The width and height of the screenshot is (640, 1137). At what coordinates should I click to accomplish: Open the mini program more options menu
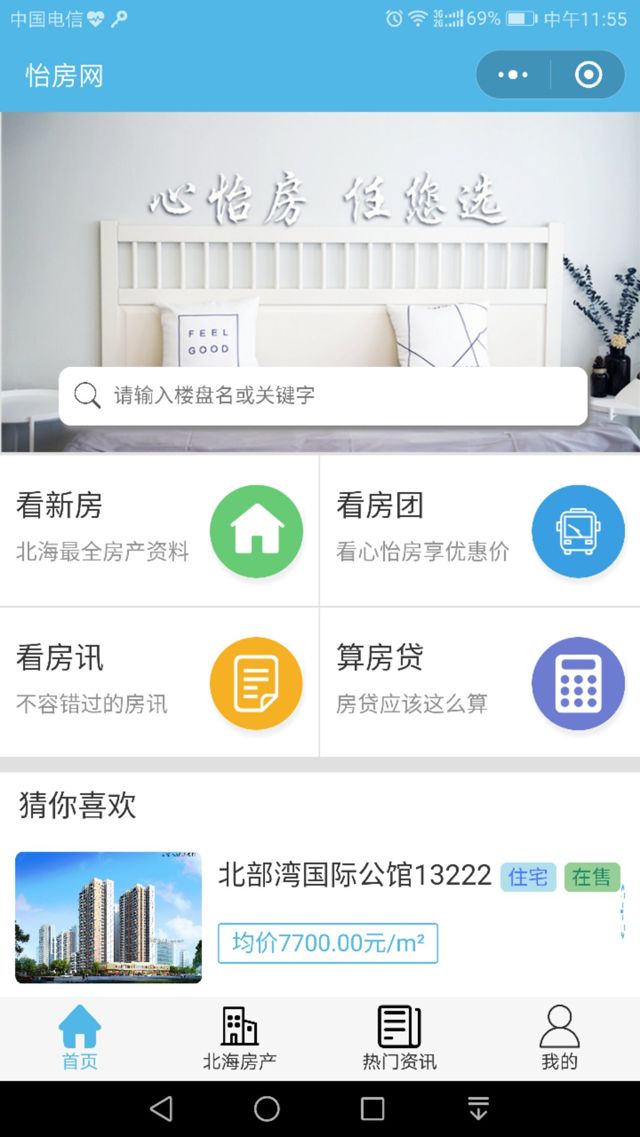[x=512, y=75]
